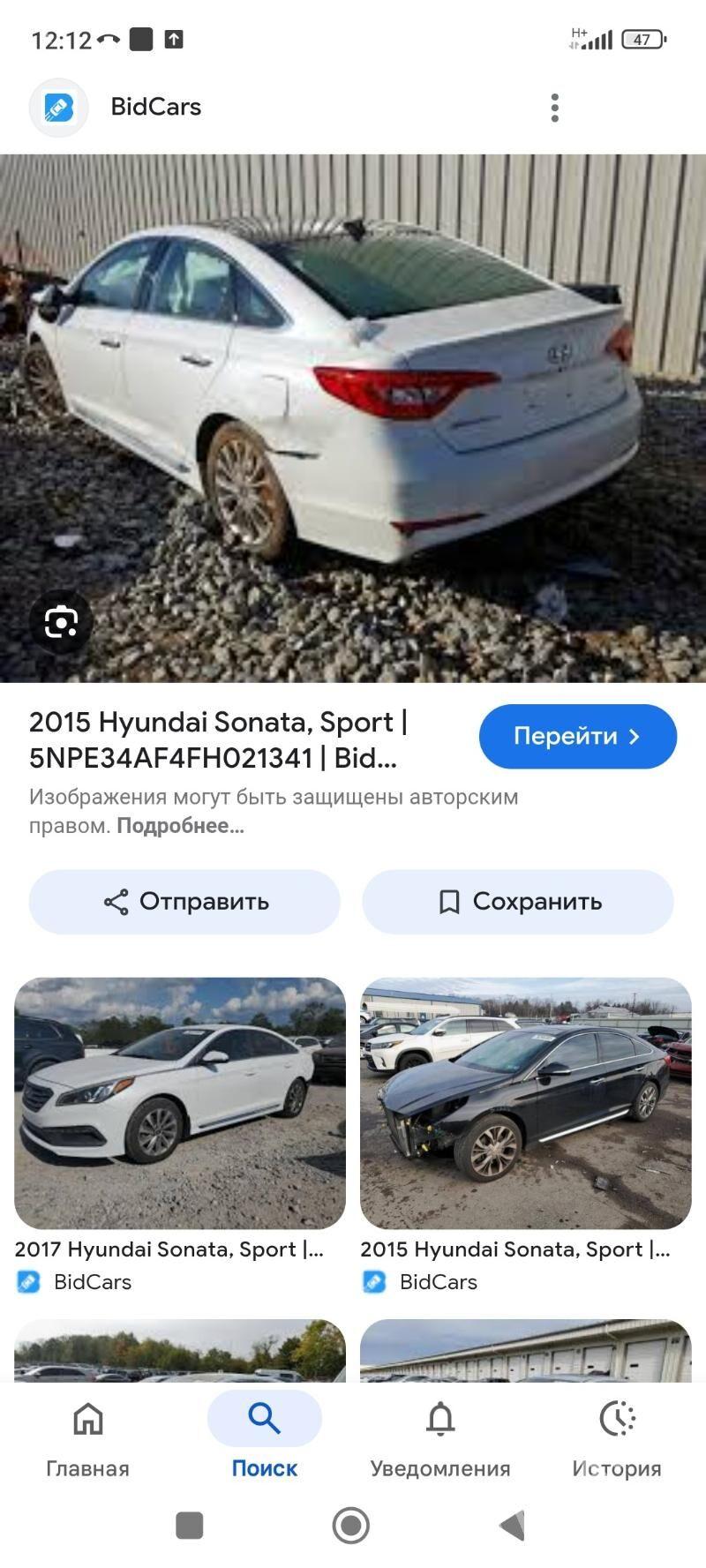Viewport: 706px width, 1568px height.
Task: Switch to the Поиск tab
Action: tap(264, 1436)
